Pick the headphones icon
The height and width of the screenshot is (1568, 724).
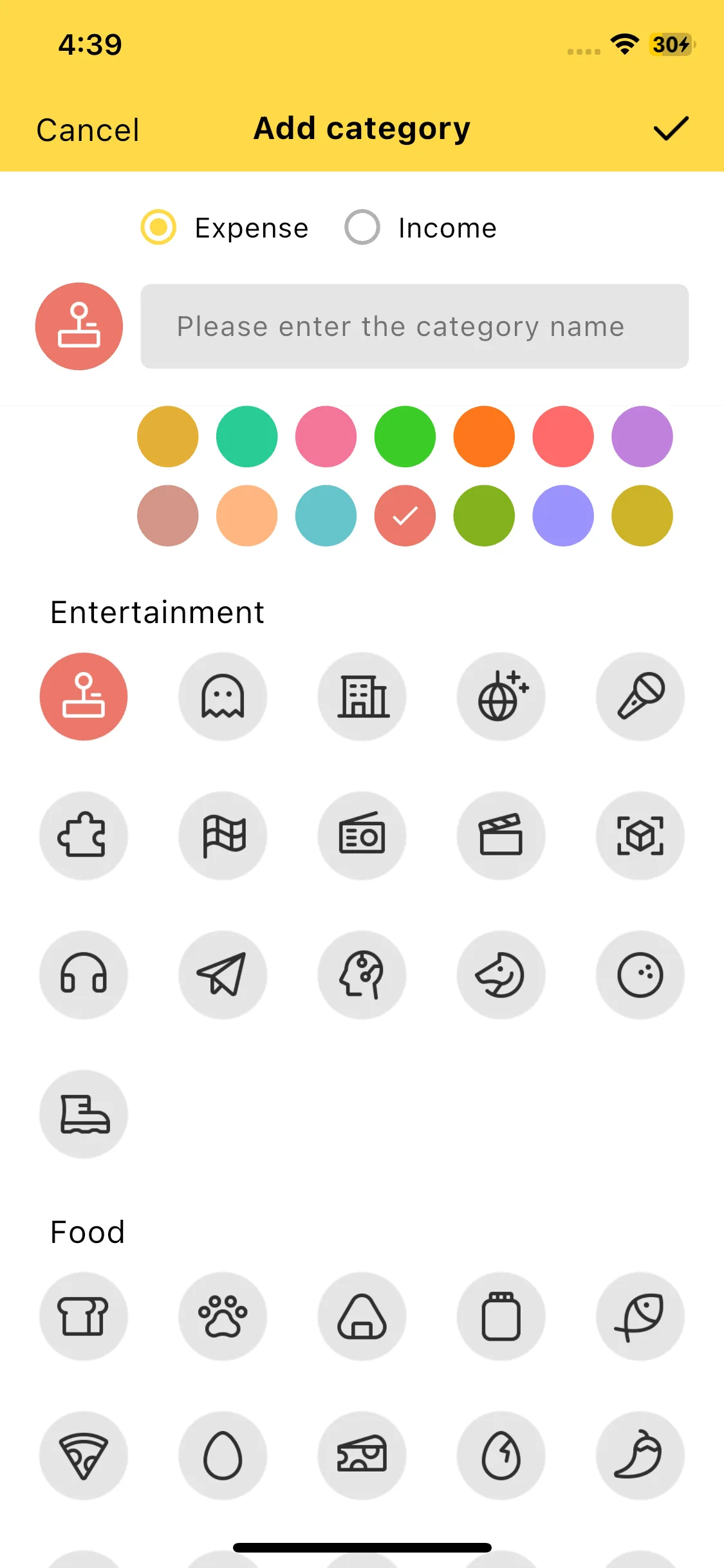tap(84, 975)
